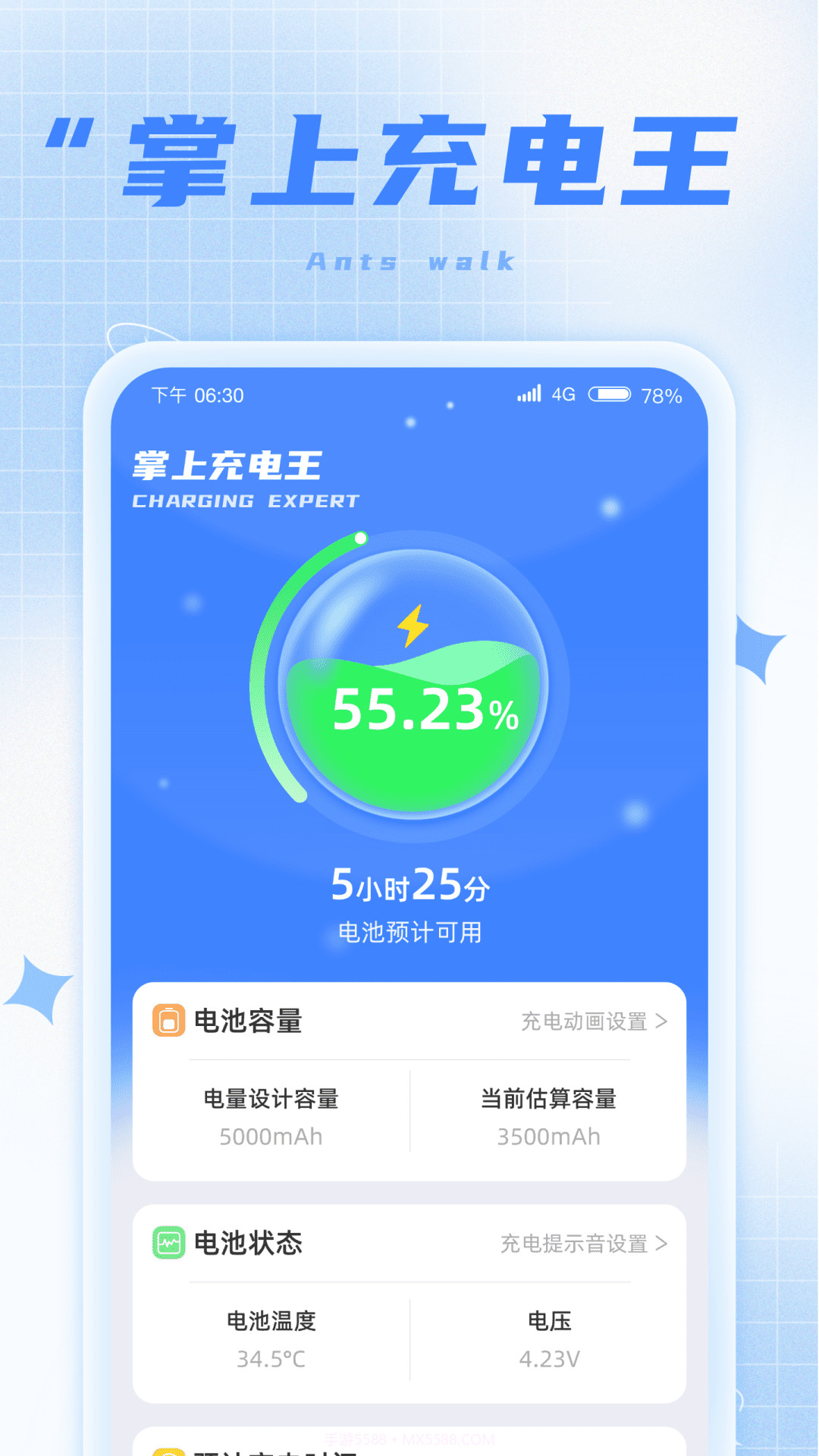The width and height of the screenshot is (819, 1456).
Task: Click the green battery status icon
Action: (168, 1244)
